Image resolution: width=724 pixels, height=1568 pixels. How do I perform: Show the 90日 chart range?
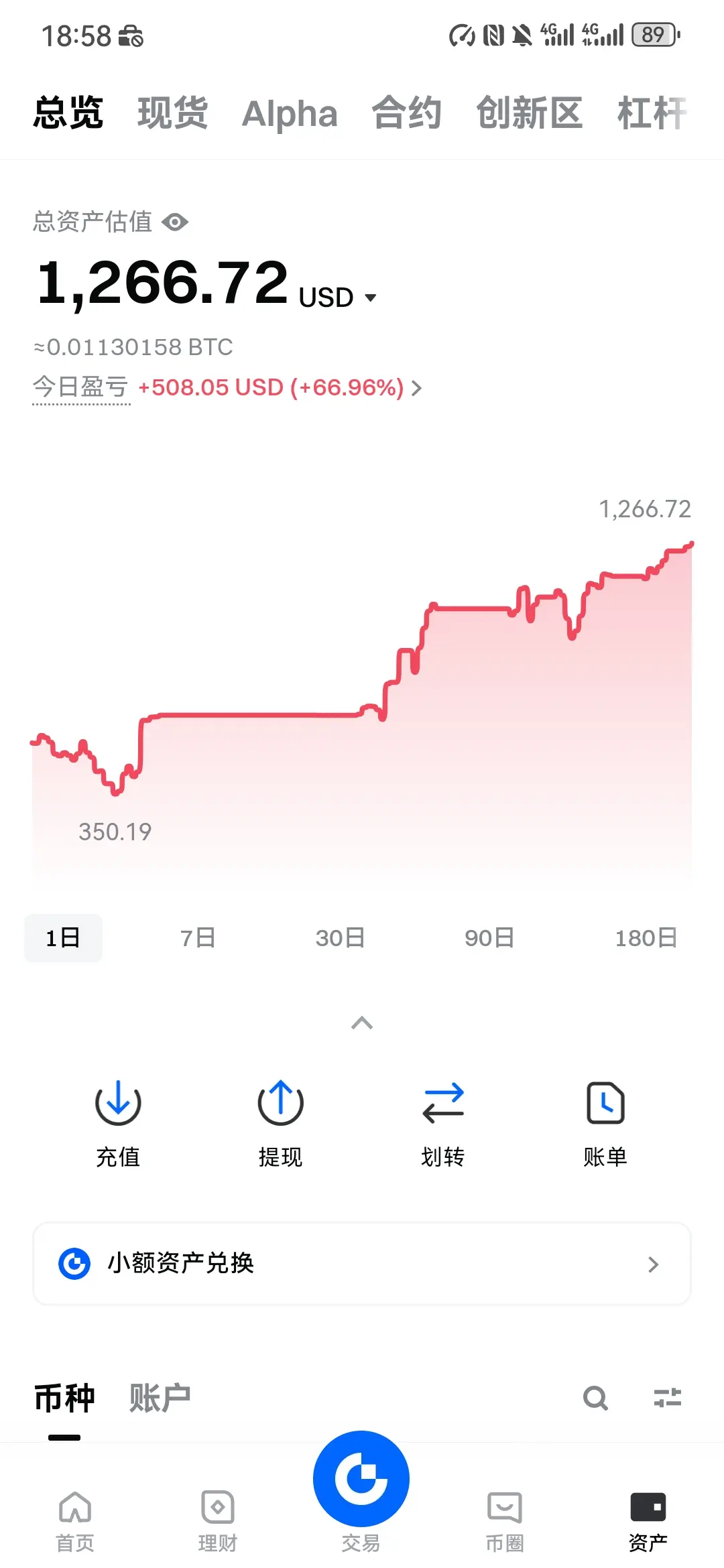pos(489,937)
